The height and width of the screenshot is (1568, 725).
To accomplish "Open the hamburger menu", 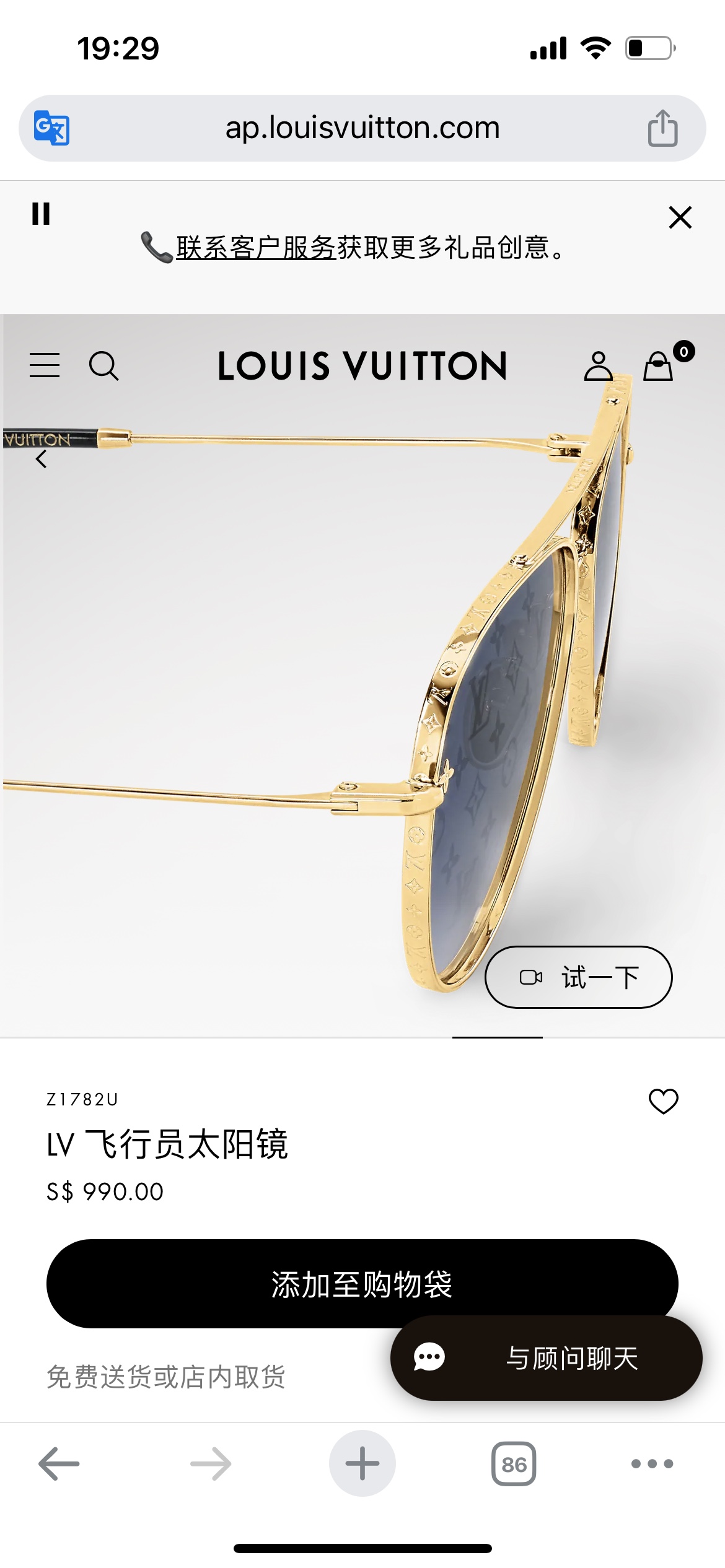I will pos(45,365).
